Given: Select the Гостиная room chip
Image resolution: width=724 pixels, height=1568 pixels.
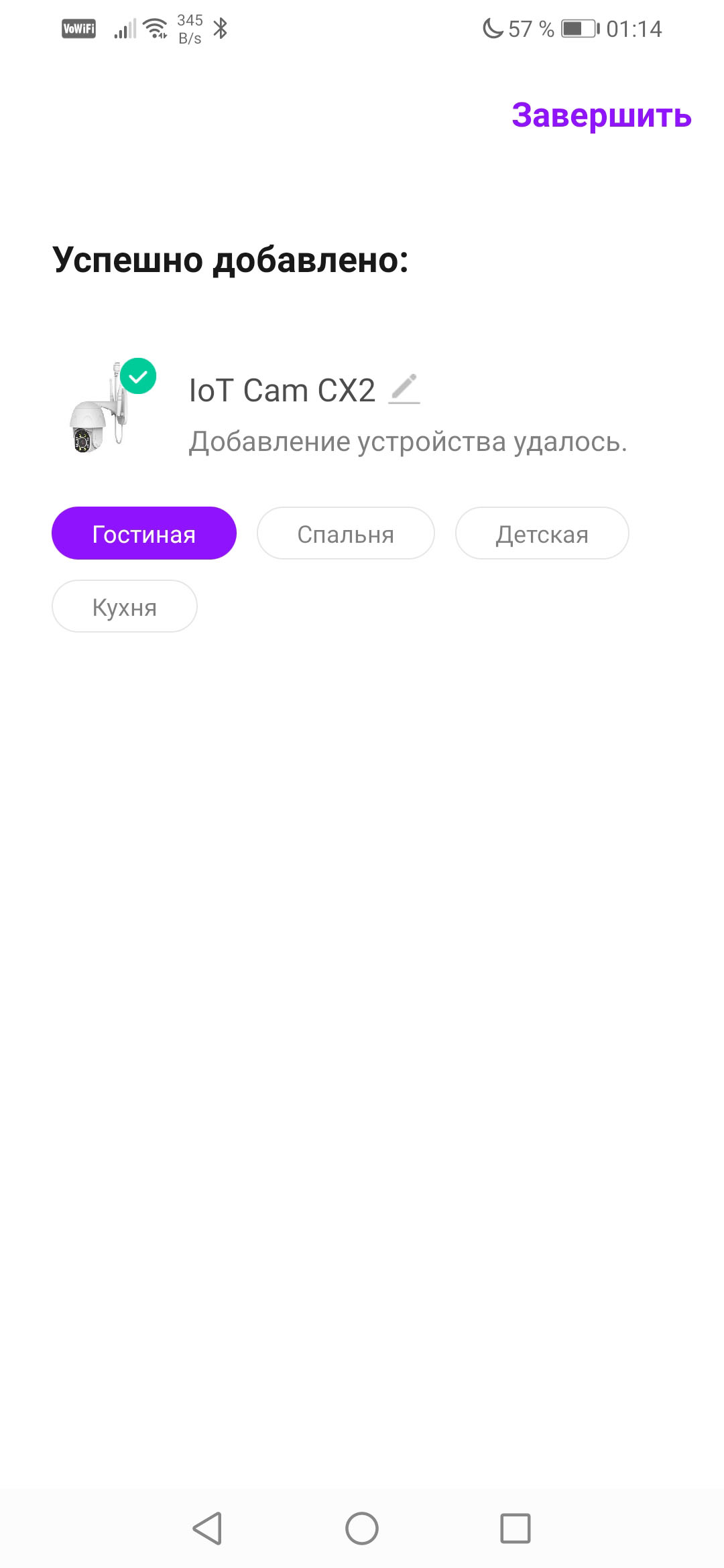Looking at the screenshot, I should [144, 533].
